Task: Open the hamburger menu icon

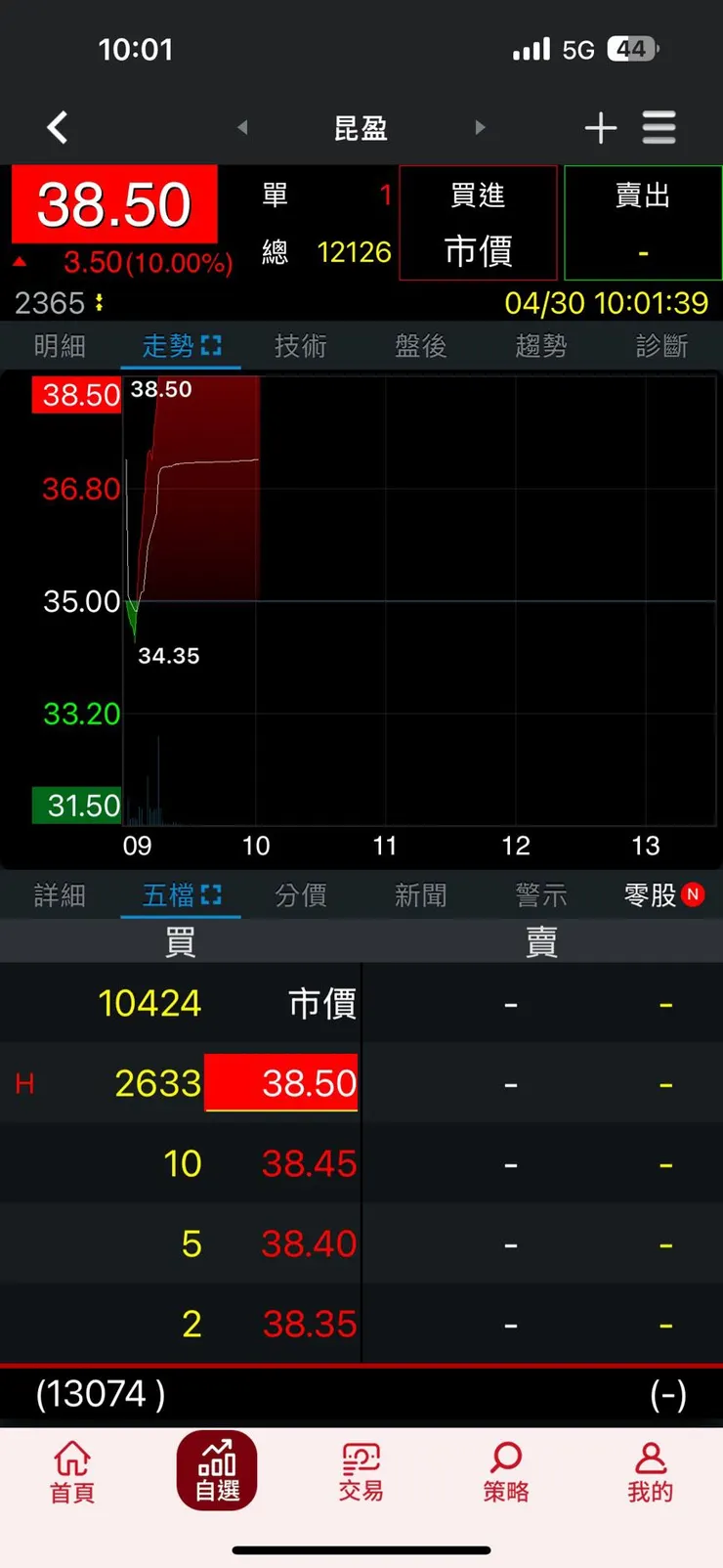Action: tap(659, 128)
